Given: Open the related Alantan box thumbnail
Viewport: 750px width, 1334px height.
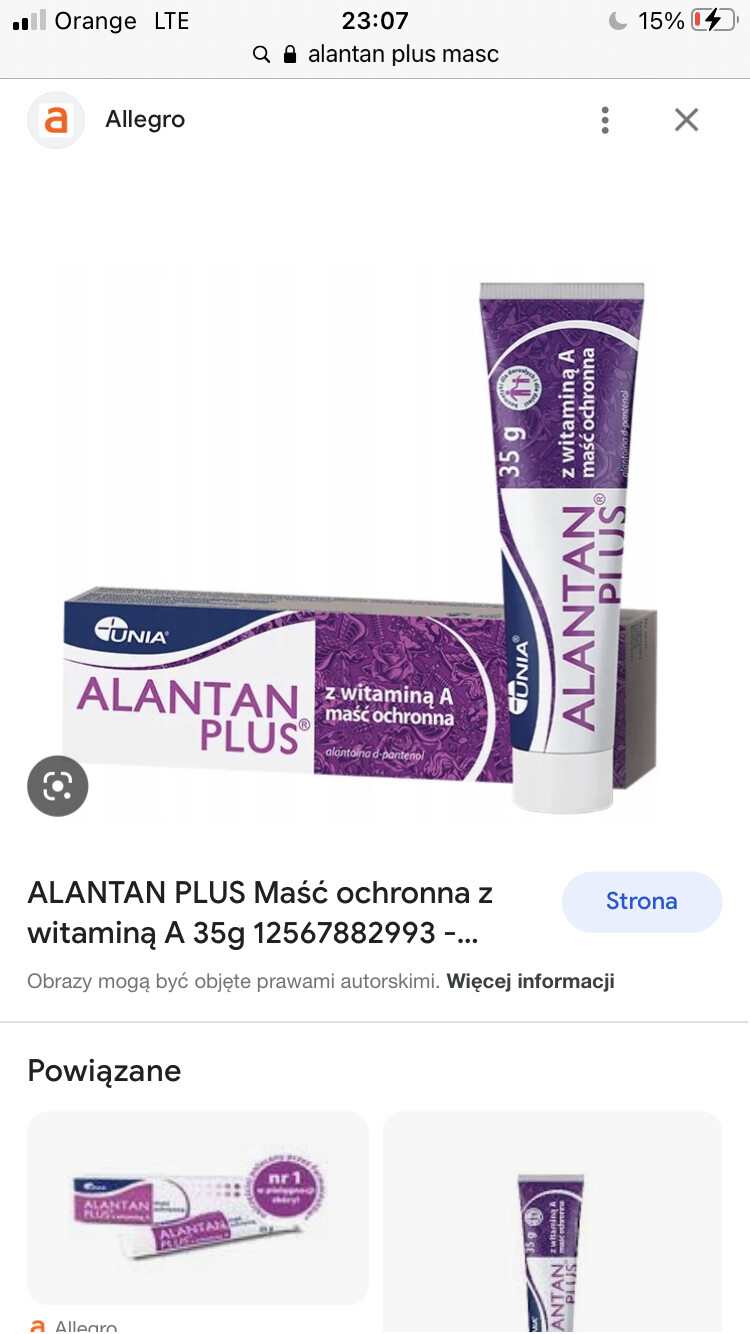Looking at the screenshot, I should coord(198,1207).
